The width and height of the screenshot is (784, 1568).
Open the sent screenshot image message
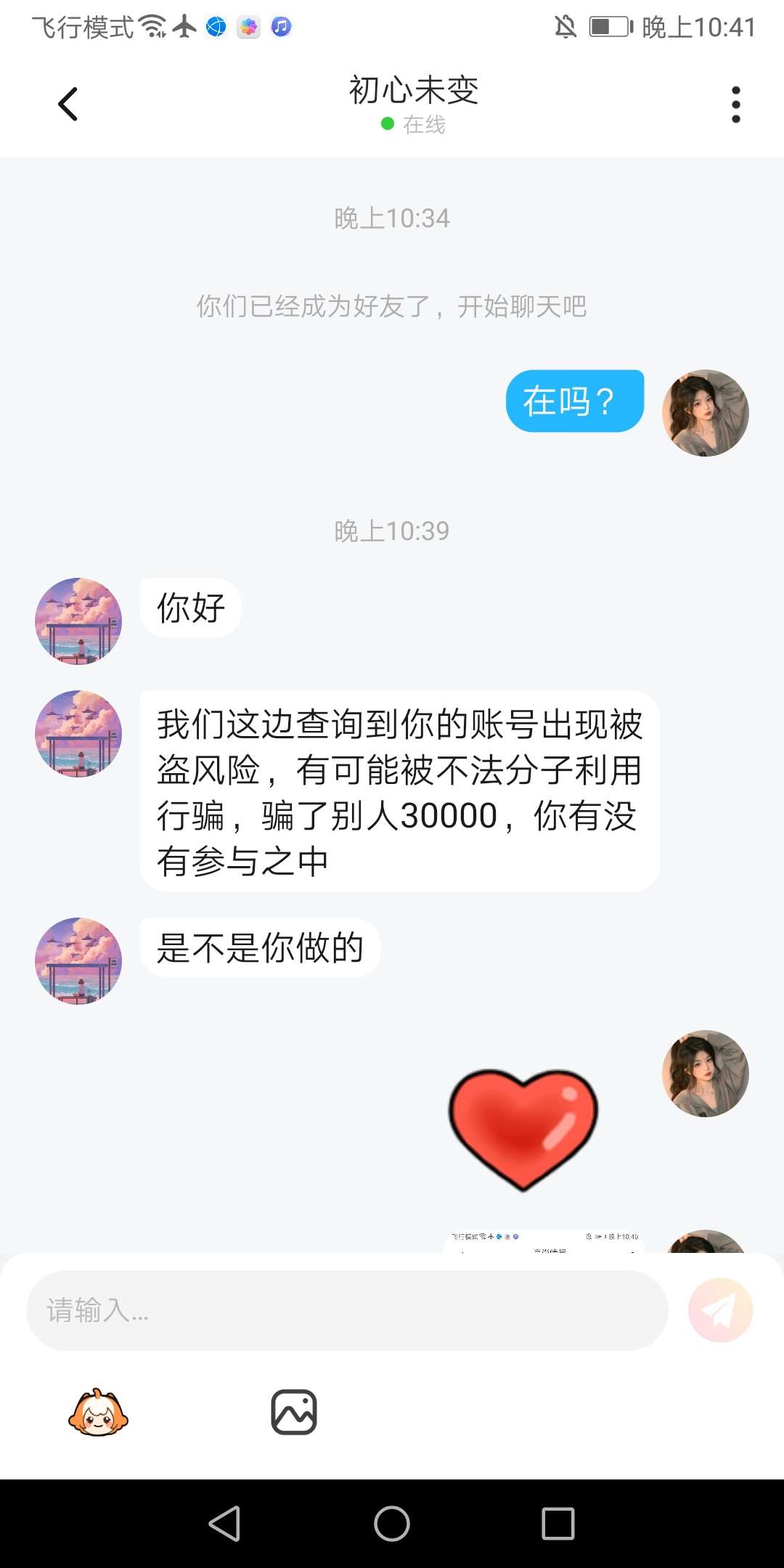[544, 1240]
